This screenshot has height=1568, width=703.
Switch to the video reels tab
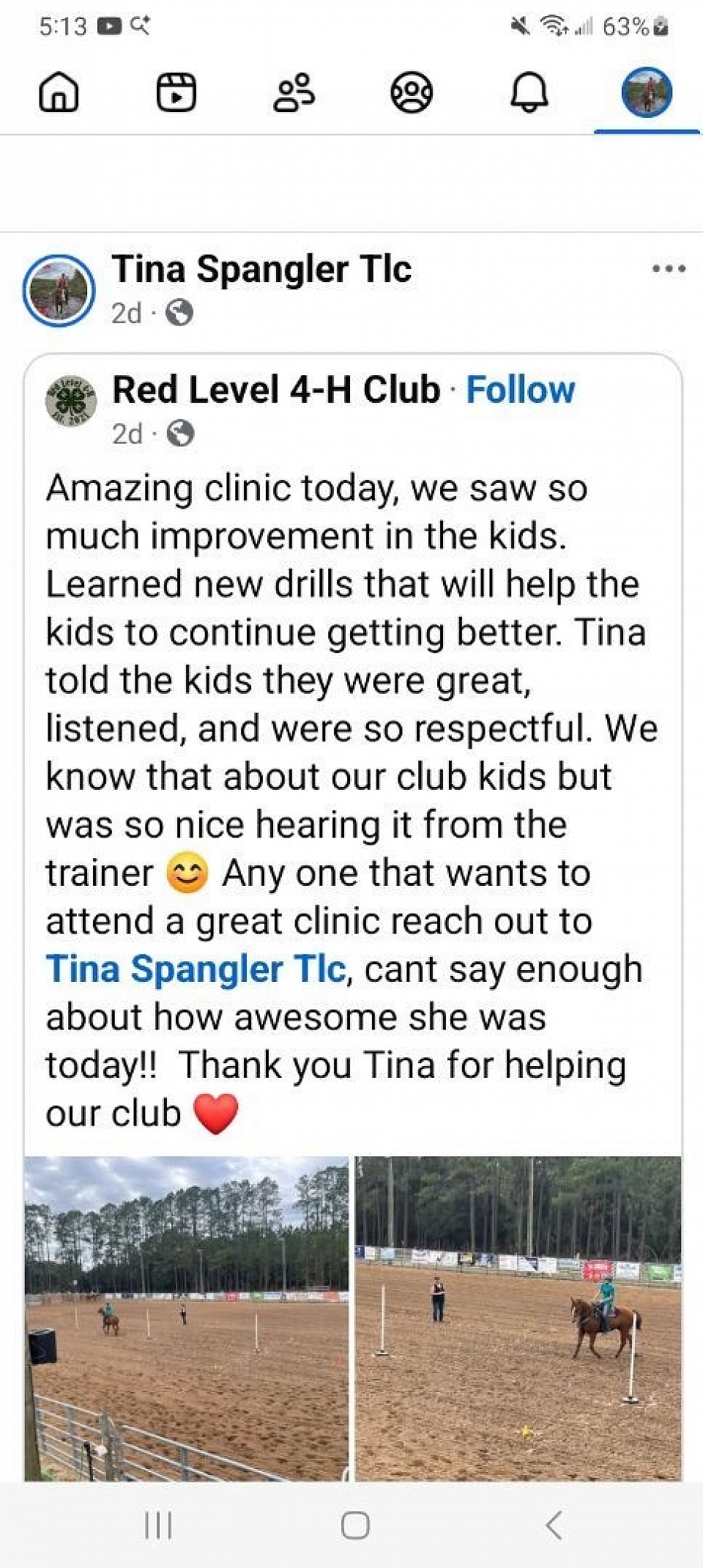(176, 93)
